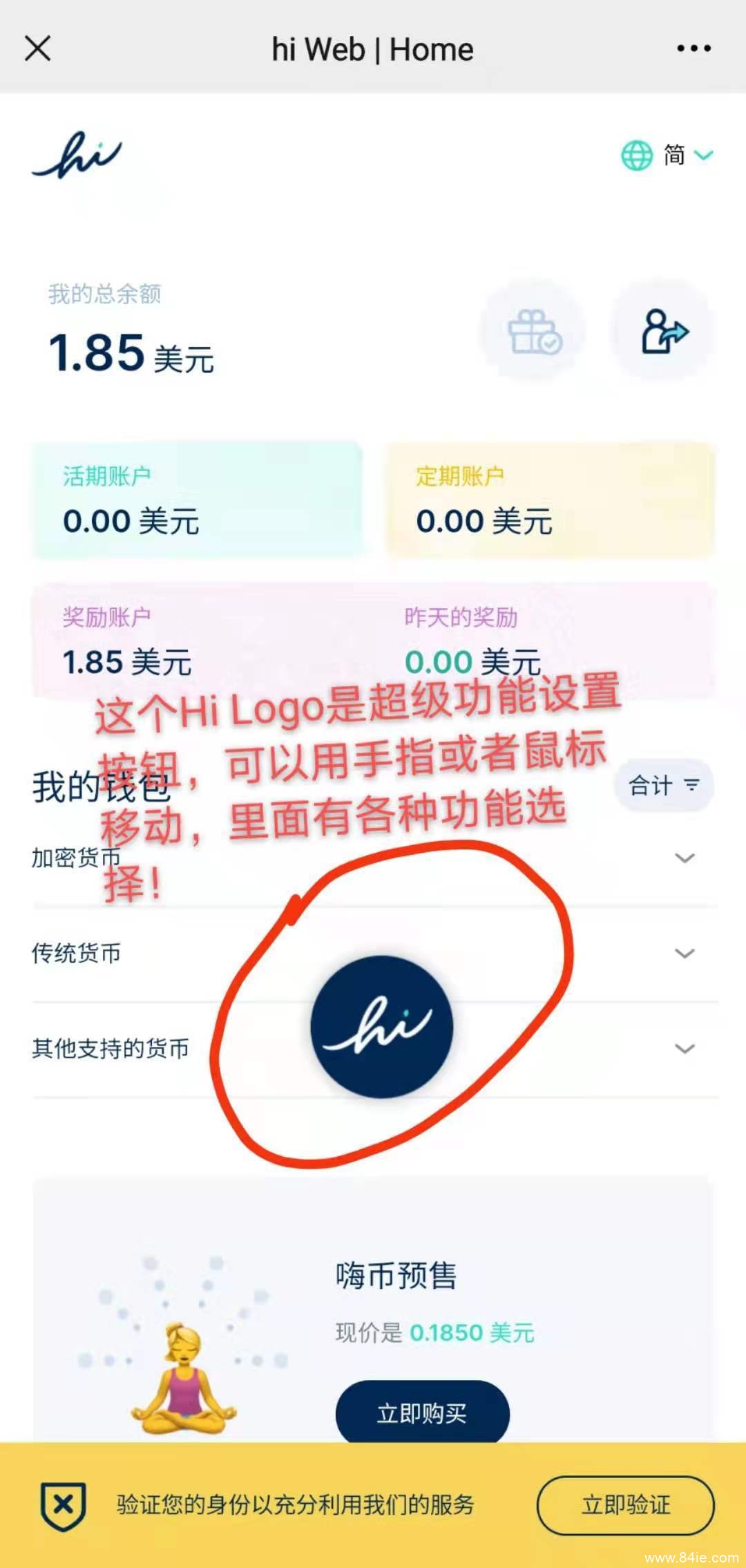Screen dimensions: 746x1568
Task: Click the 定期账户 fixed account card
Action: tap(546, 501)
